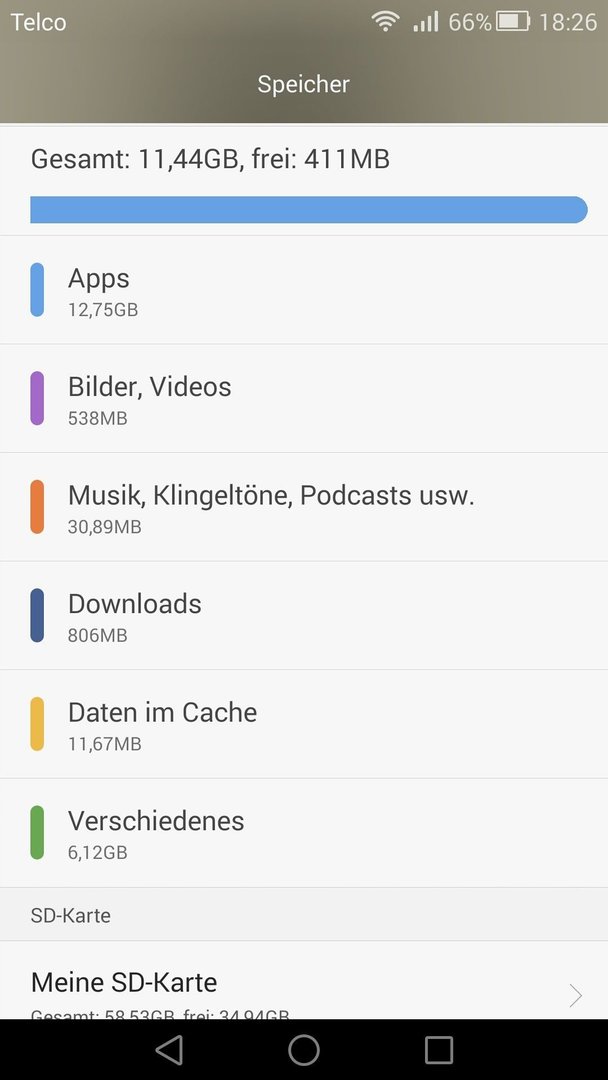Select Musik, Klingeltöne, Podcasts usw.
Image resolution: width=608 pixels, height=1080 pixels.
pos(304,507)
